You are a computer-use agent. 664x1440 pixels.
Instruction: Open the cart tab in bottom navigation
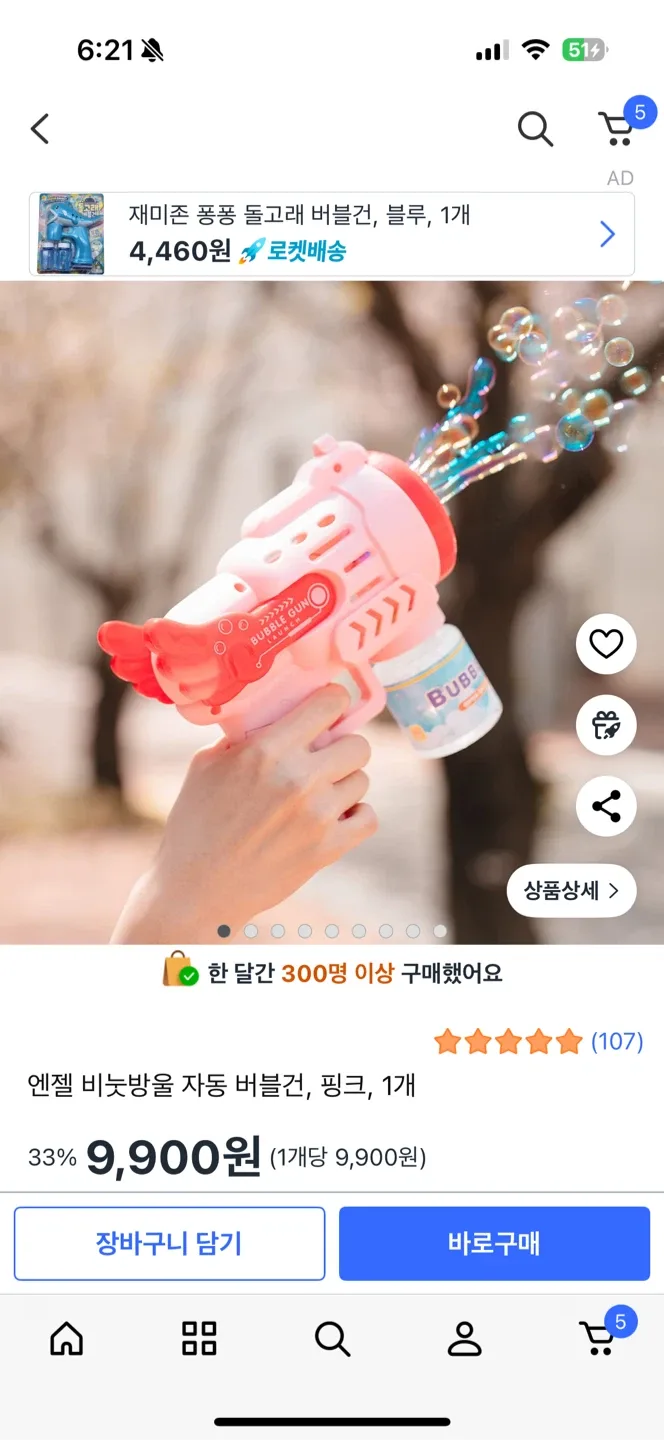point(601,1334)
